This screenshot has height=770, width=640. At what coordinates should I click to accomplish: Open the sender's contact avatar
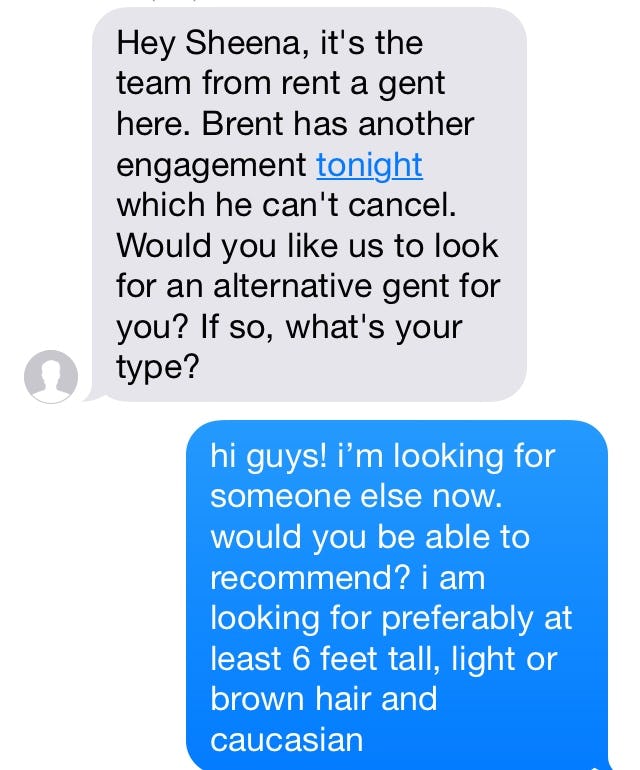(x=50, y=377)
